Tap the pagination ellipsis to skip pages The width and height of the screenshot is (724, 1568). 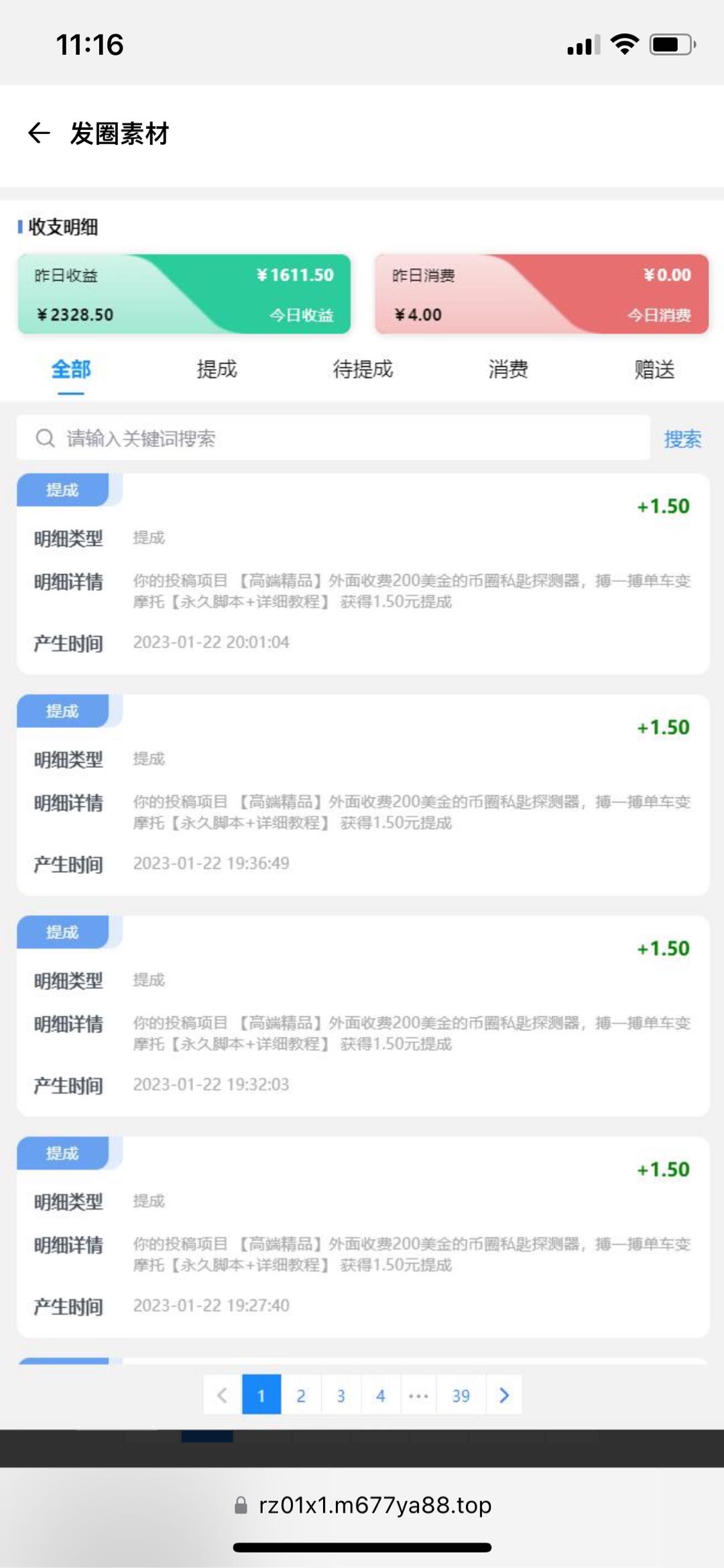pyautogui.click(x=418, y=1395)
